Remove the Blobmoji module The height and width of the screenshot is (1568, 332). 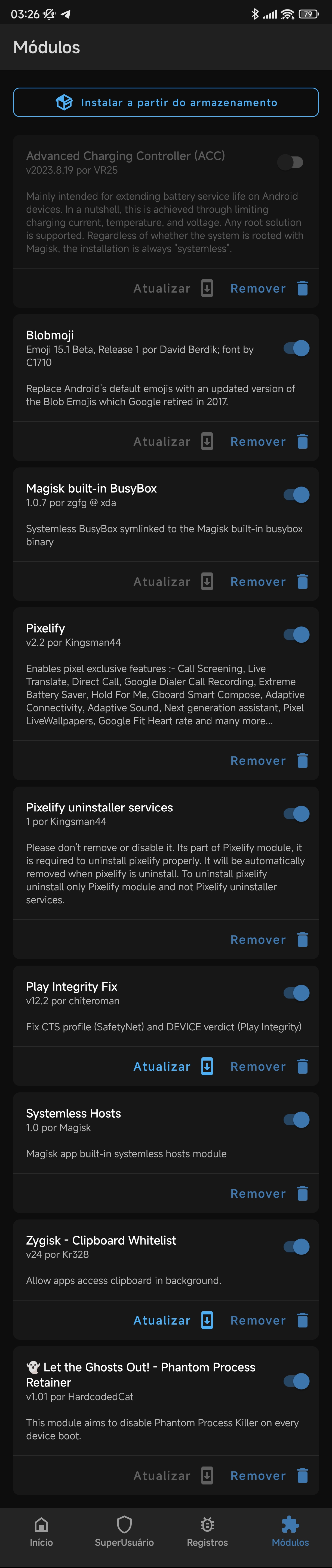[269, 442]
